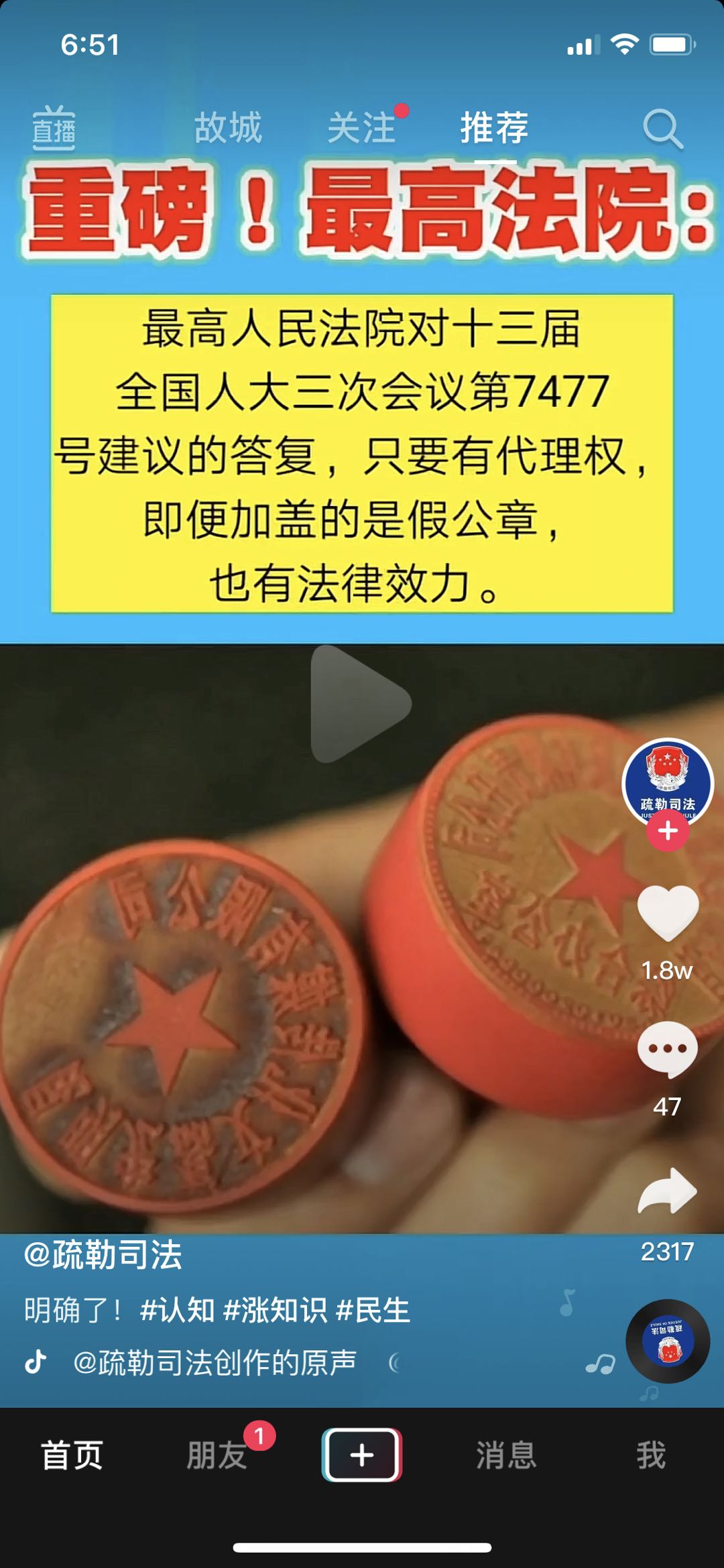Create a new post with the plus button
This screenshot has width=724, height=1568.
tap(362, 1455)
